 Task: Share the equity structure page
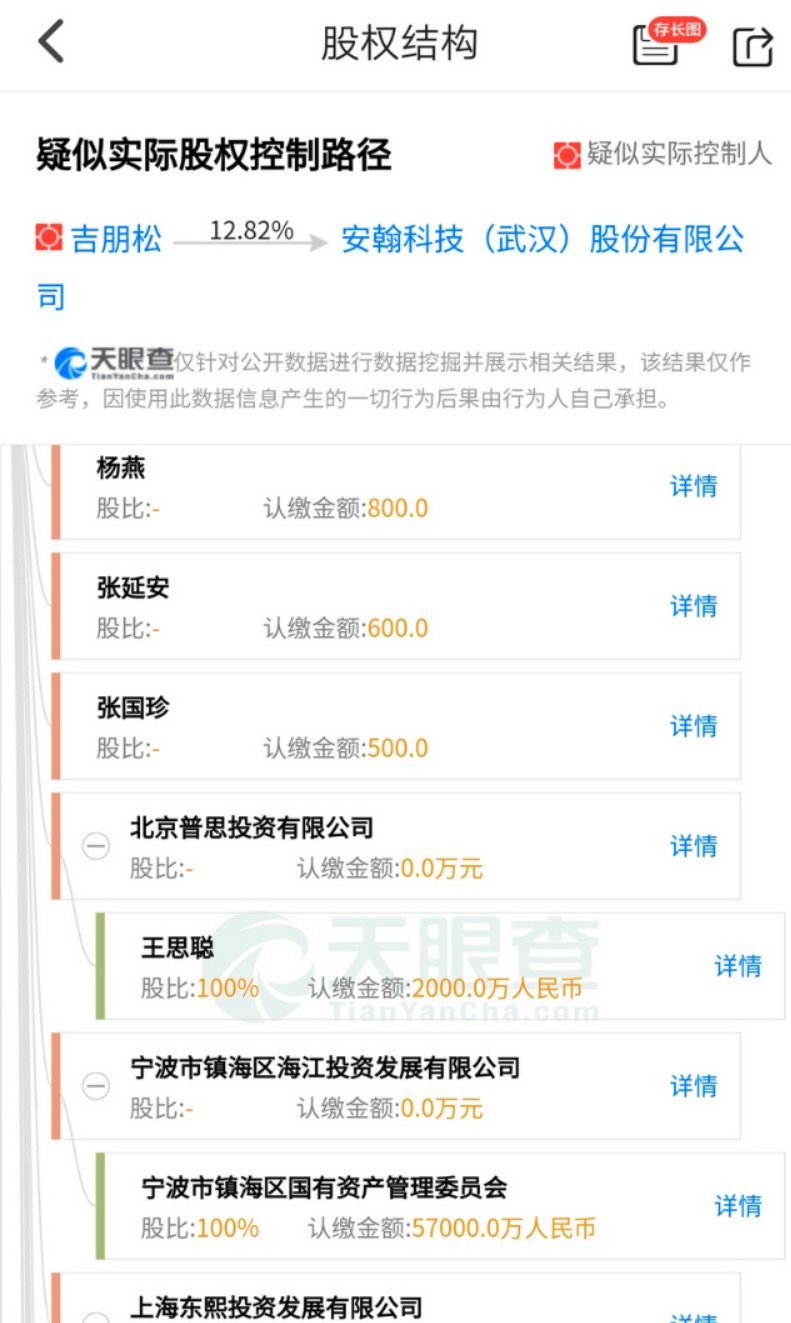tap(752, 46)
